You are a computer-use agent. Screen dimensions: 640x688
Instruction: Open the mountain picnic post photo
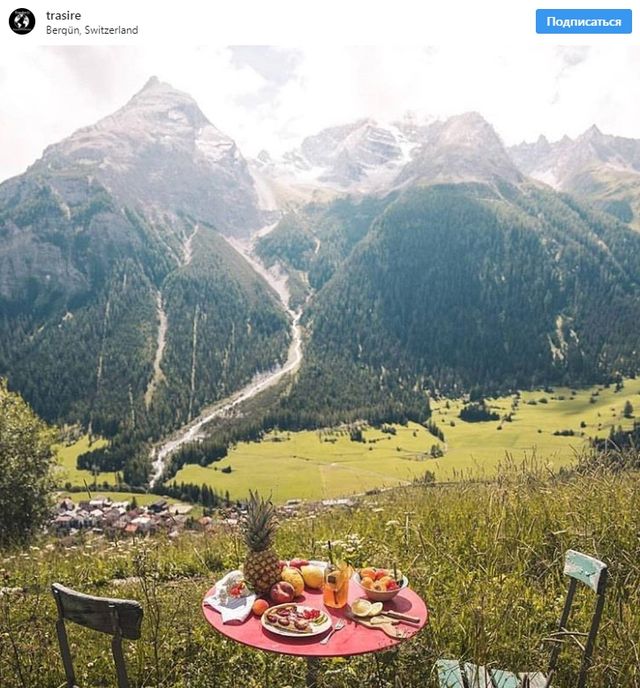point(320,366)
